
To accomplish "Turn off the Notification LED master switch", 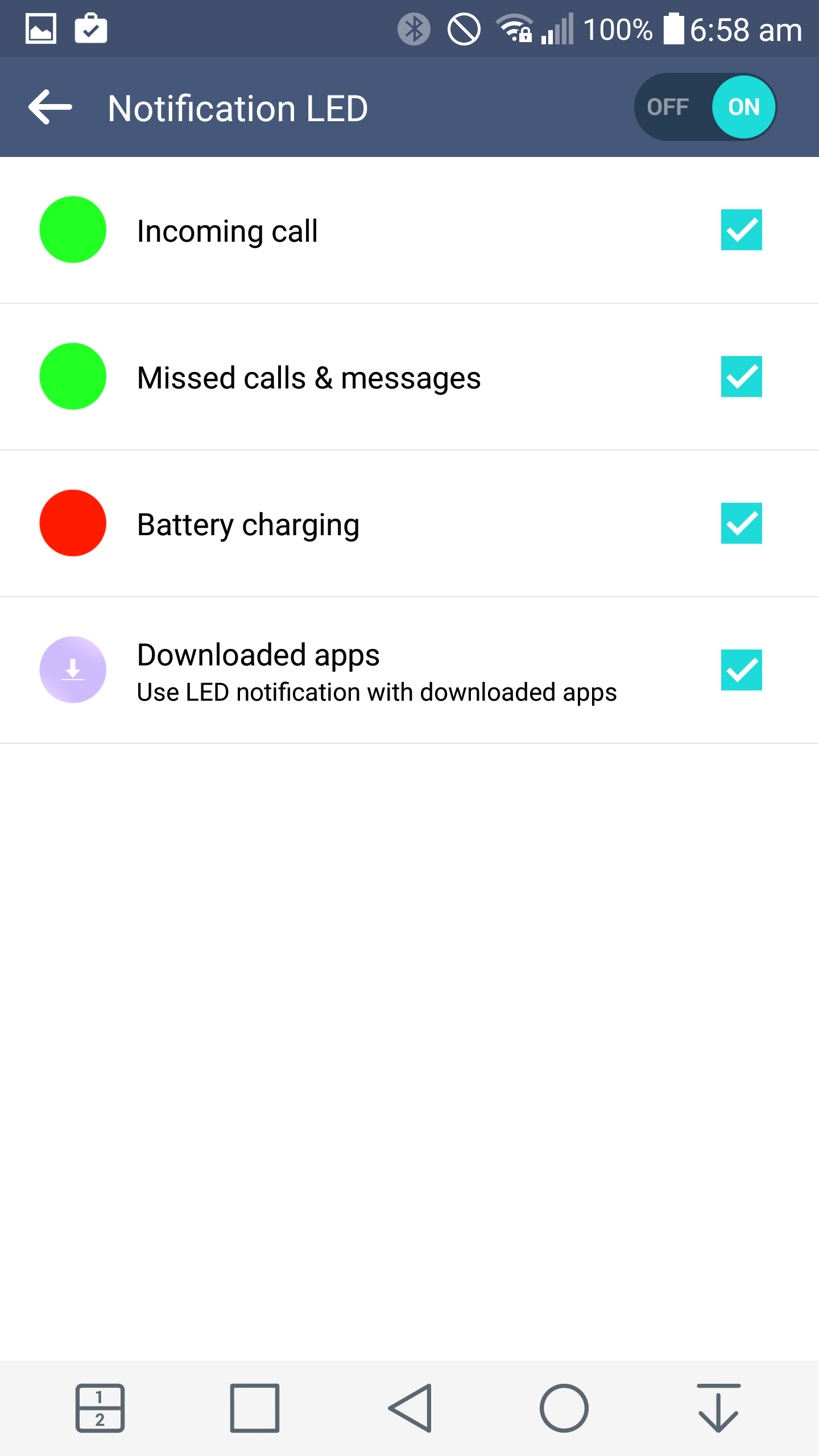I will tap(705, 107).
